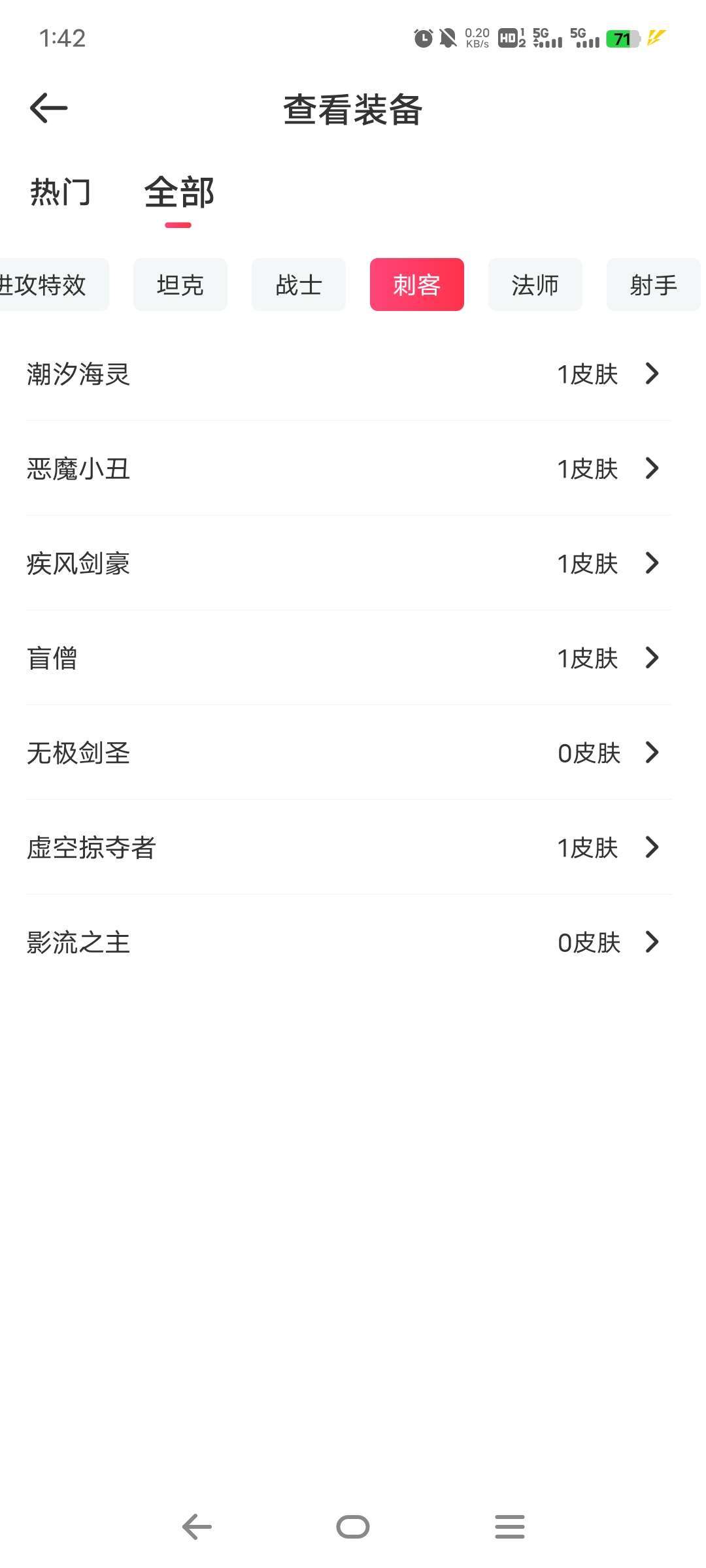Viewport: 706px width, 1568px height.
Task: Filter by 射手 chip
Action: 654,285
